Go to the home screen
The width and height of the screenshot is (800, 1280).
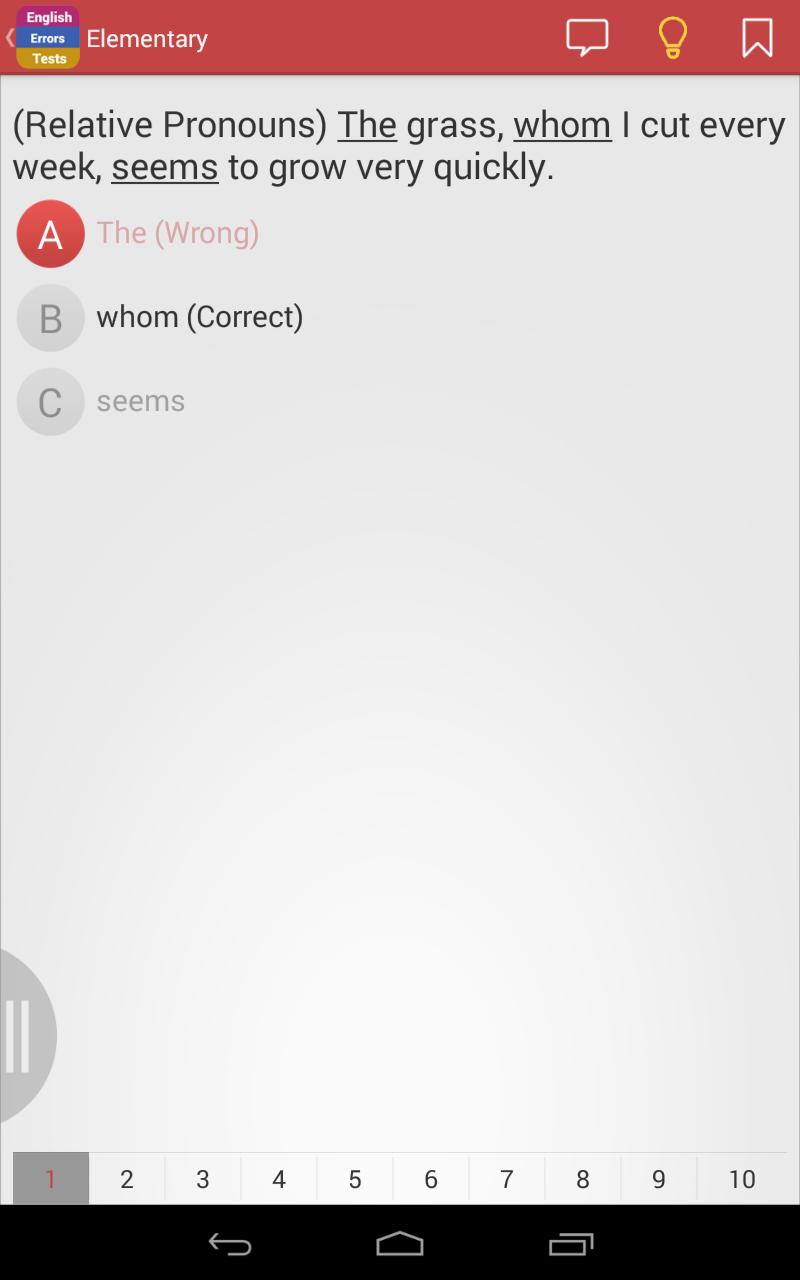point(400,1244)
